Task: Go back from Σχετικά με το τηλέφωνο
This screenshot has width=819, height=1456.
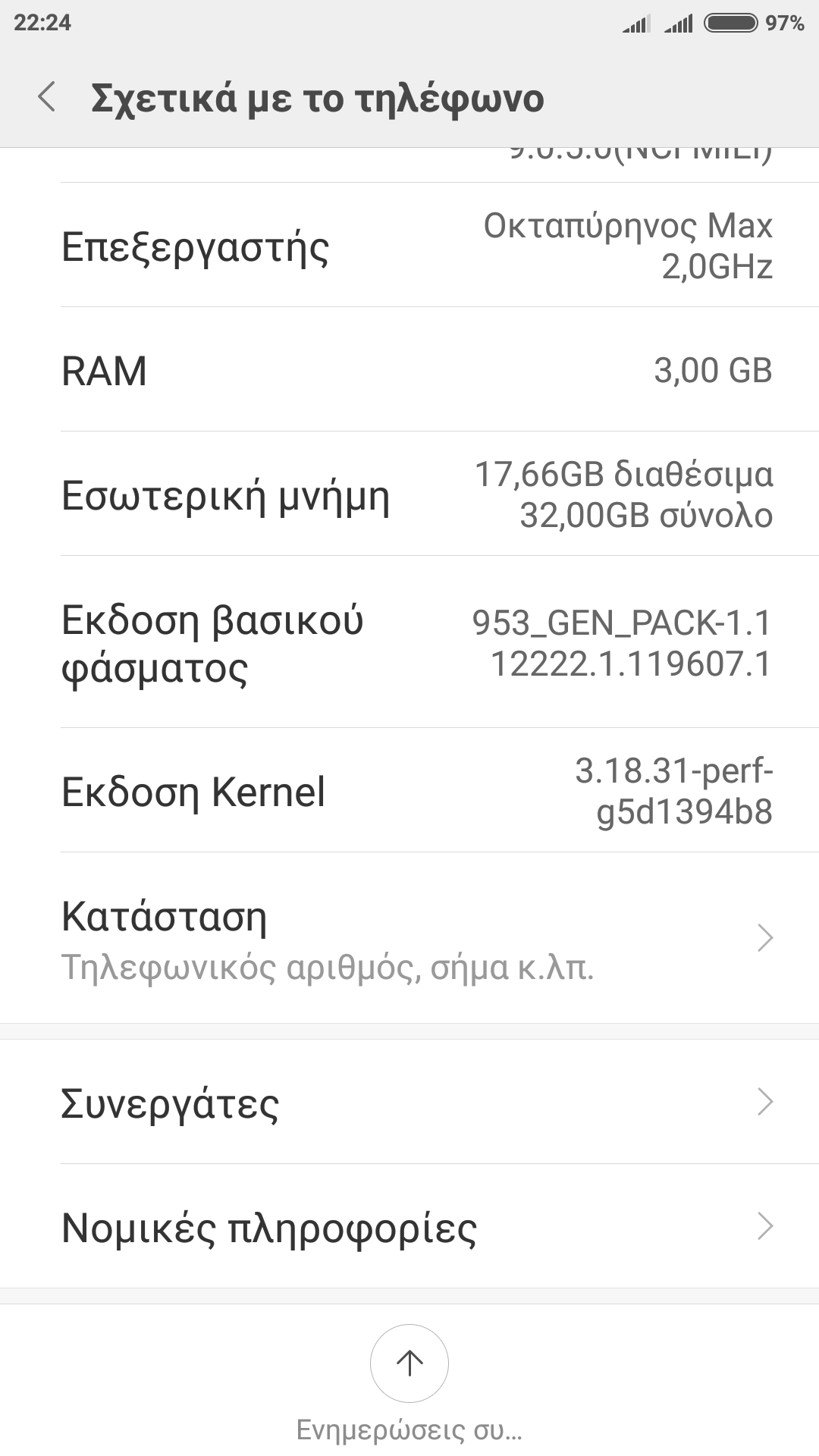Action: click(x=47, y=98)
